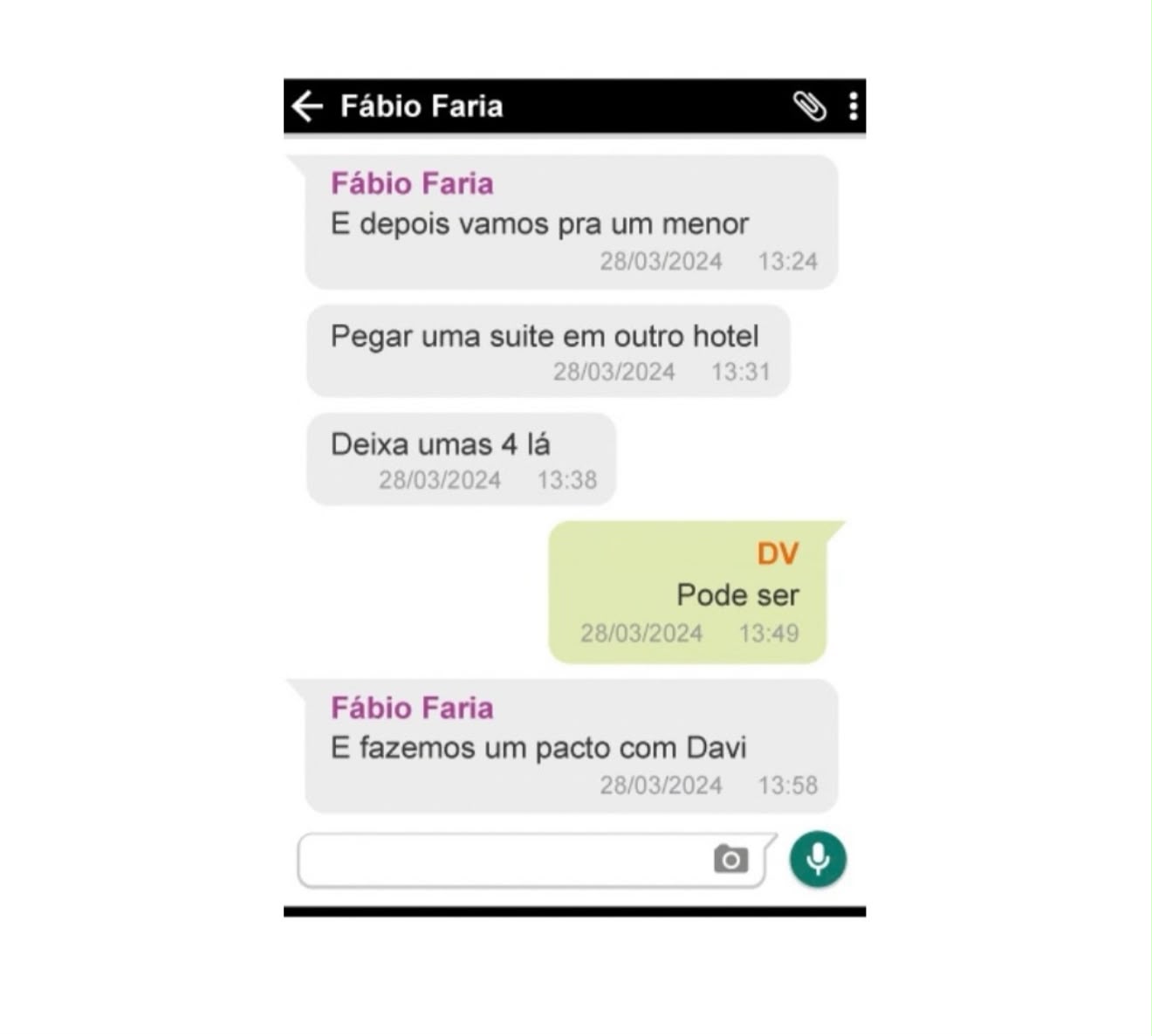This screenshot has height=1036, width=1152.
Task: Open the camera from the message box
Action: tap(730, 860)
